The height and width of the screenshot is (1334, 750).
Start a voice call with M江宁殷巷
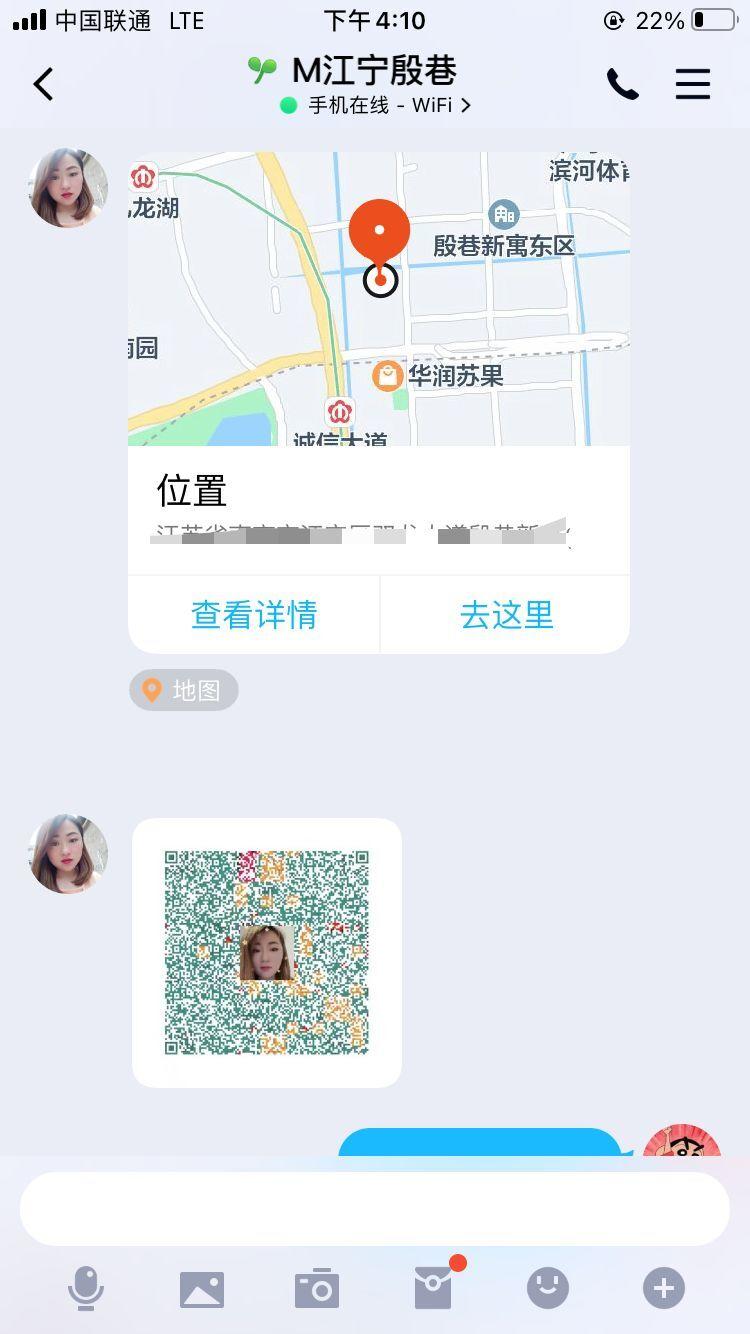click(x=622, y=85)
